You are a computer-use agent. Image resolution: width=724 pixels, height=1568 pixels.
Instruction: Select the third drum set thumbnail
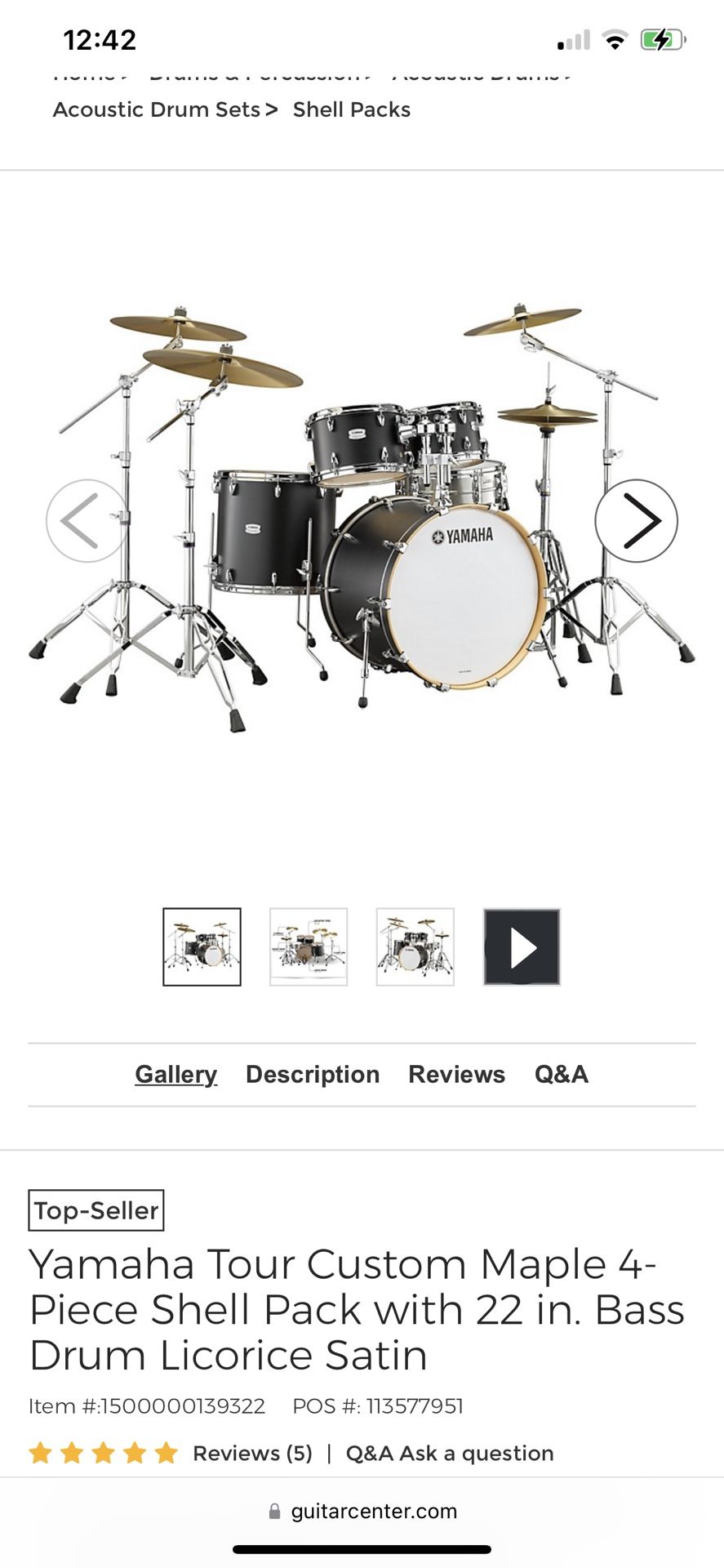(415, 947)
